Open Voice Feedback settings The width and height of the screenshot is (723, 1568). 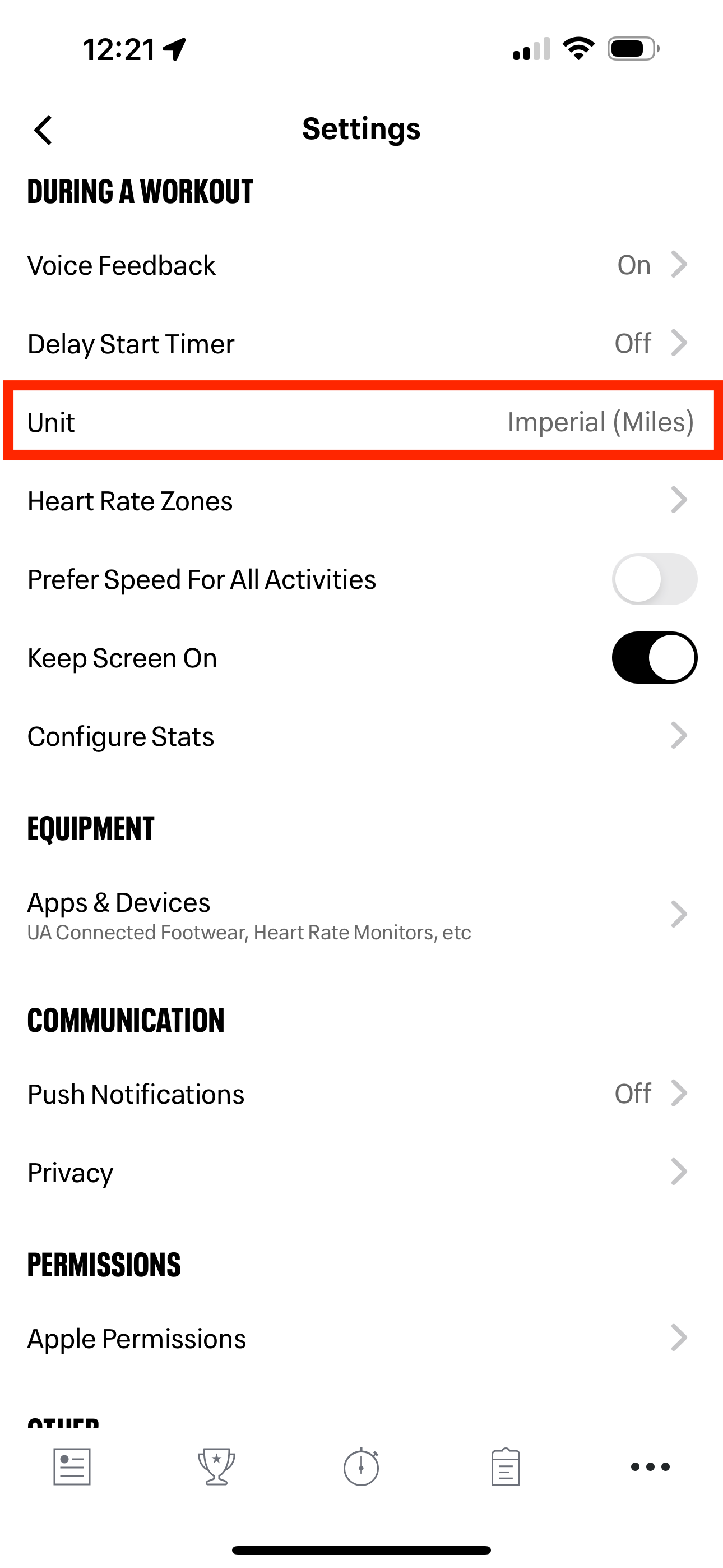coord(361,265)
